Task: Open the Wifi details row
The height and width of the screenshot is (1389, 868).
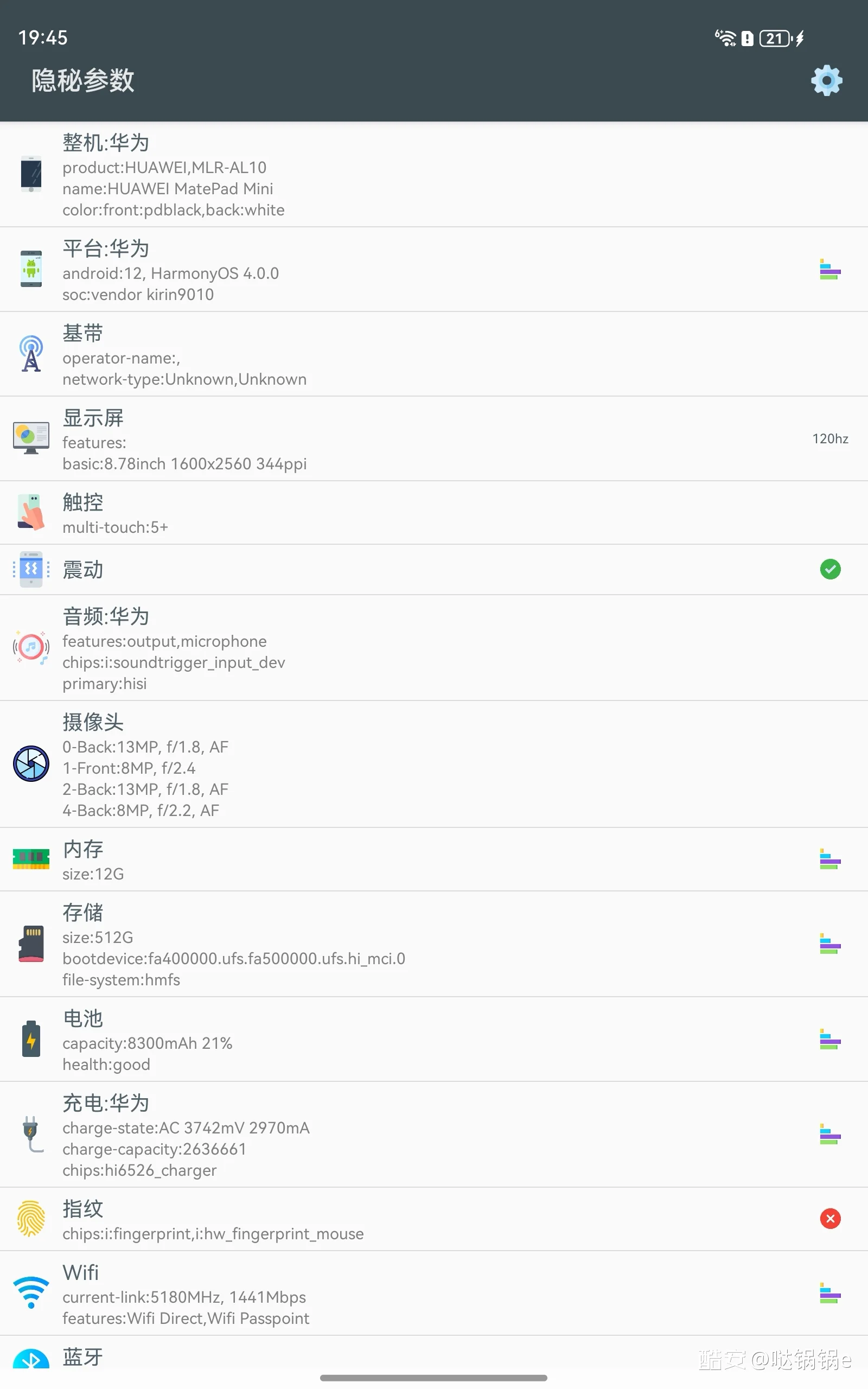Action: click(x=434, y=1294)
